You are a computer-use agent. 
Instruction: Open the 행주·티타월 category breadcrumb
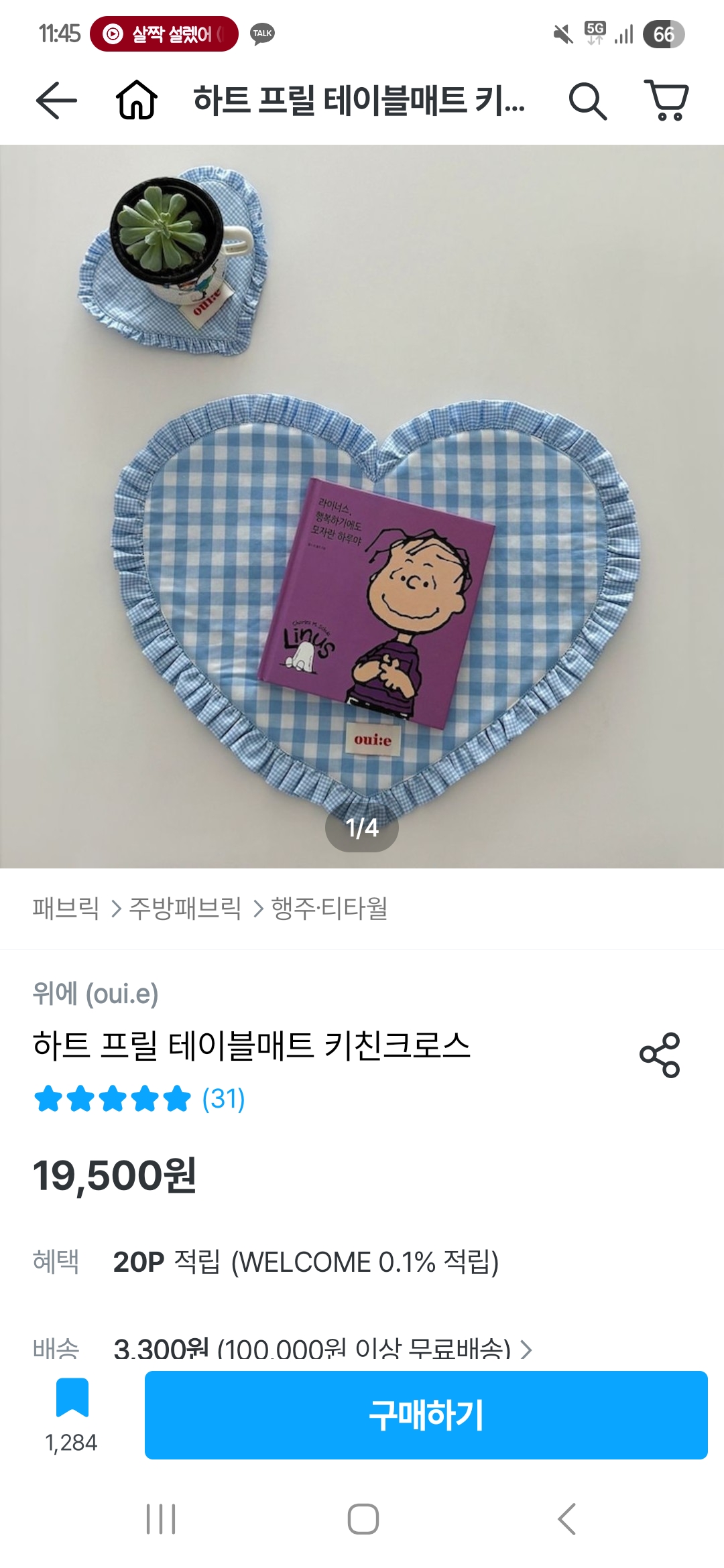[329, 909]
